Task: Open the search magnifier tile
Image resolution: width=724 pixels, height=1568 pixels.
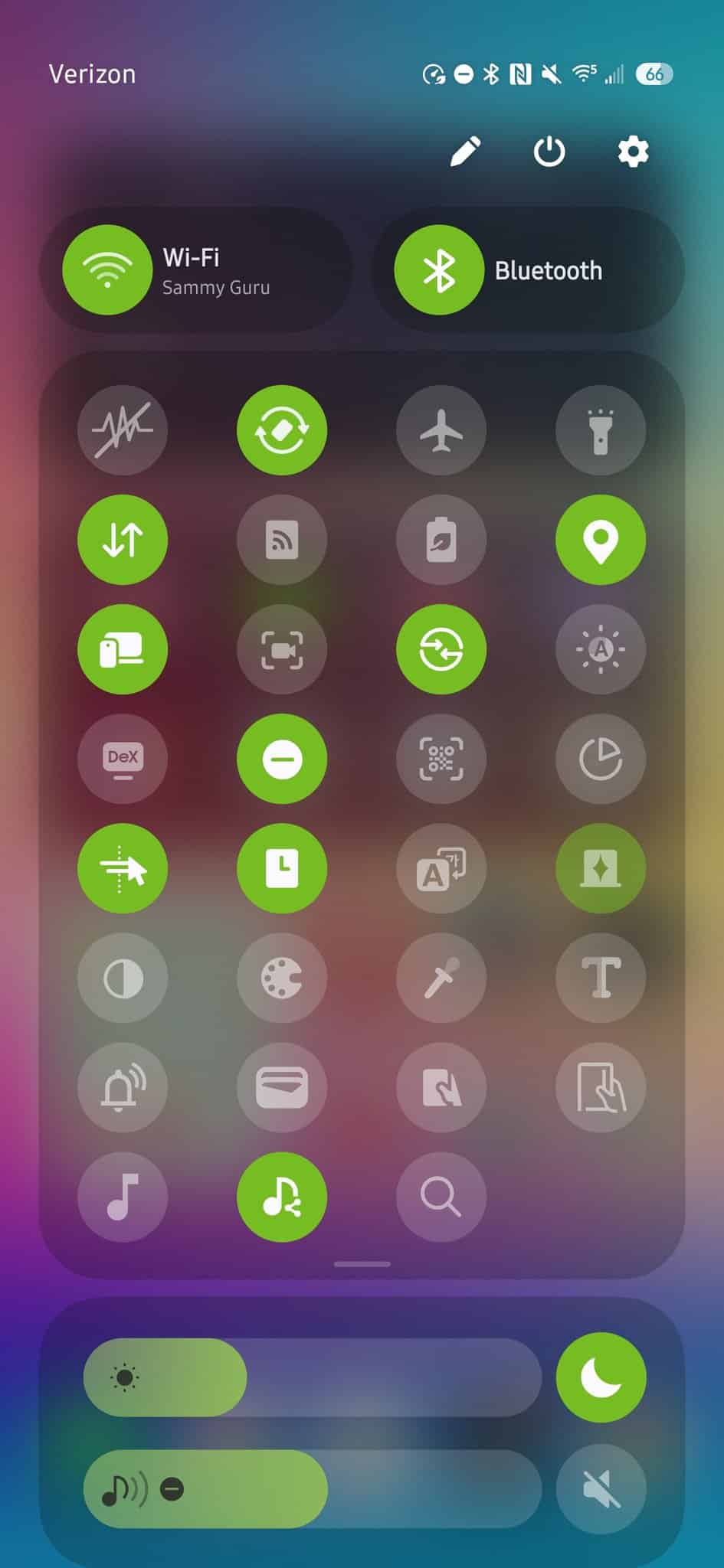Action: pyautogui.click(x=441, y=1197)
